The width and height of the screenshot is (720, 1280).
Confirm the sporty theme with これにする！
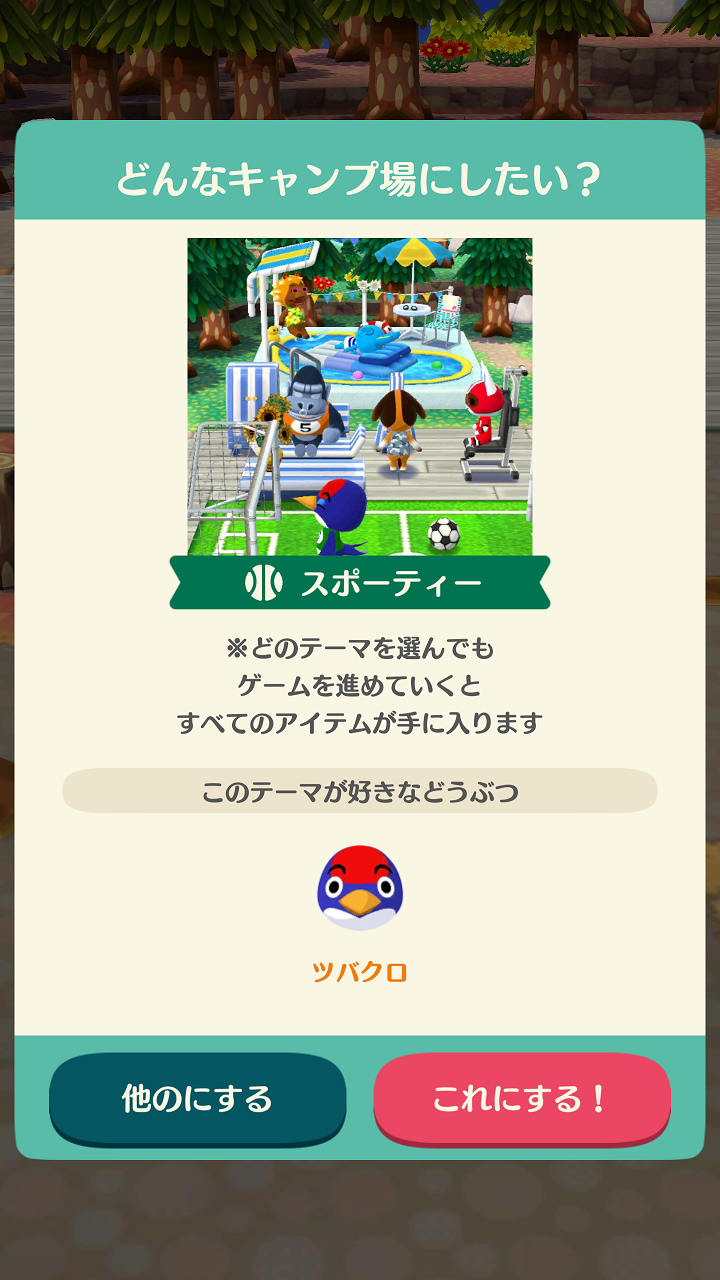pyautogui.click(x=521, y=1099)
